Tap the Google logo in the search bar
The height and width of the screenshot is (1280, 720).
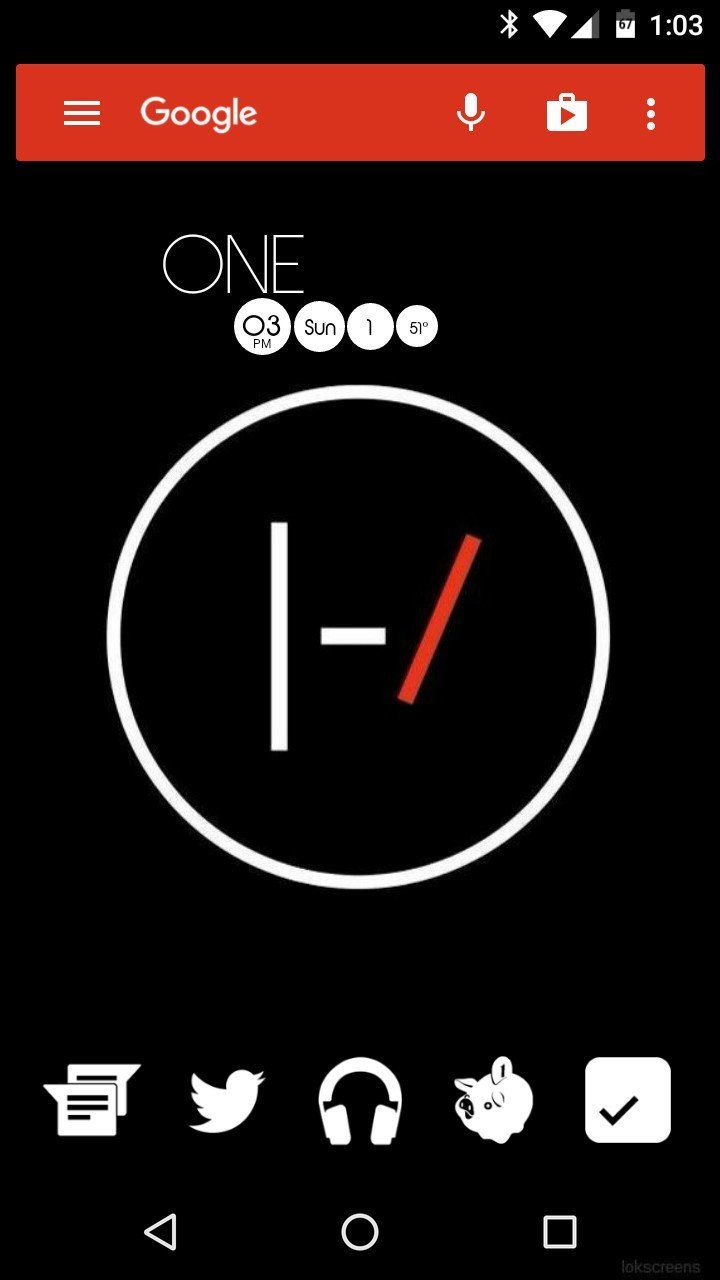point(198,113)
